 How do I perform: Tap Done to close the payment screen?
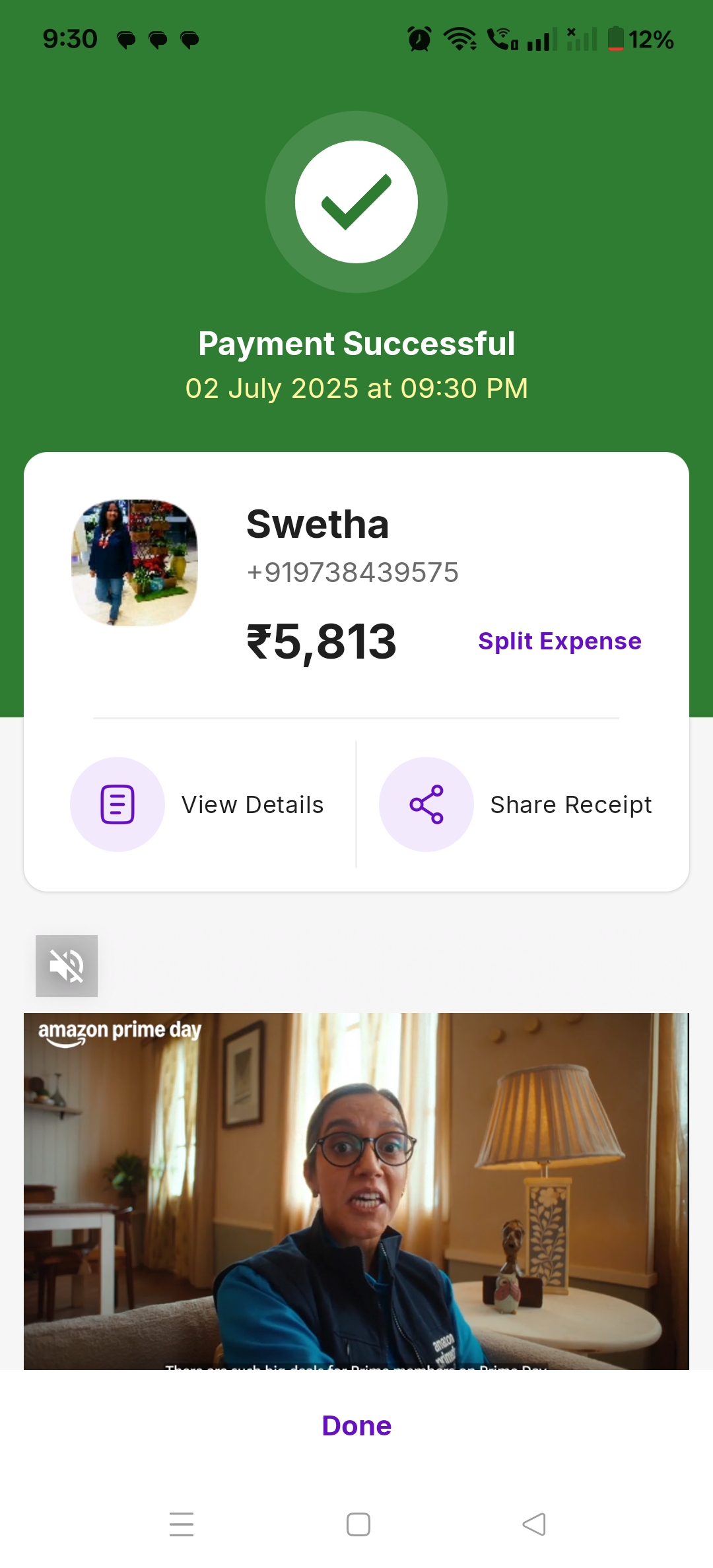click(356, 1425)
